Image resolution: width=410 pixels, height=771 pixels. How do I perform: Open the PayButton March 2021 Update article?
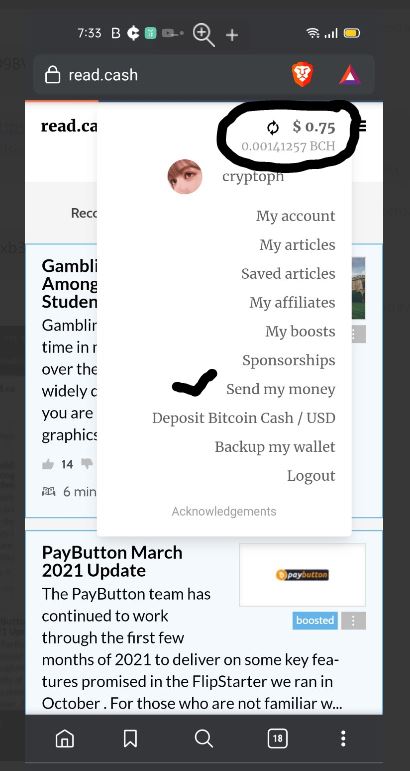click(x=112, y=562)
